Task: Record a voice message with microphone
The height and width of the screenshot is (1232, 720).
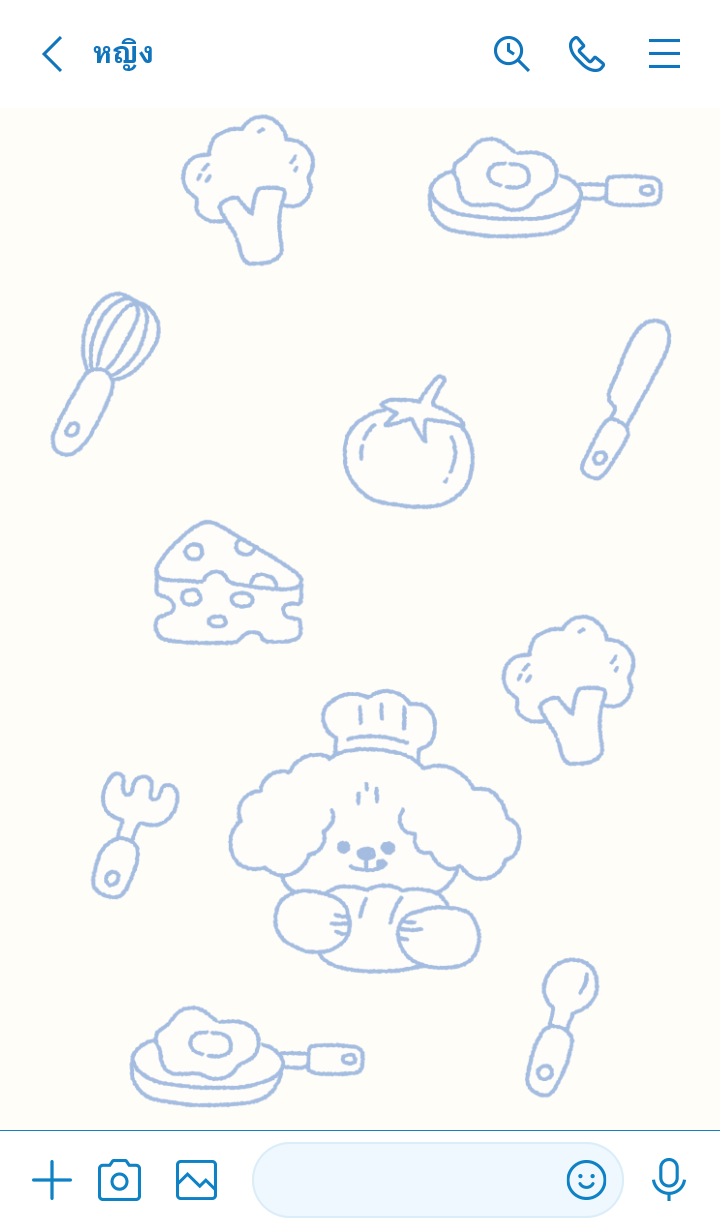Action: tap(668, 1181)
